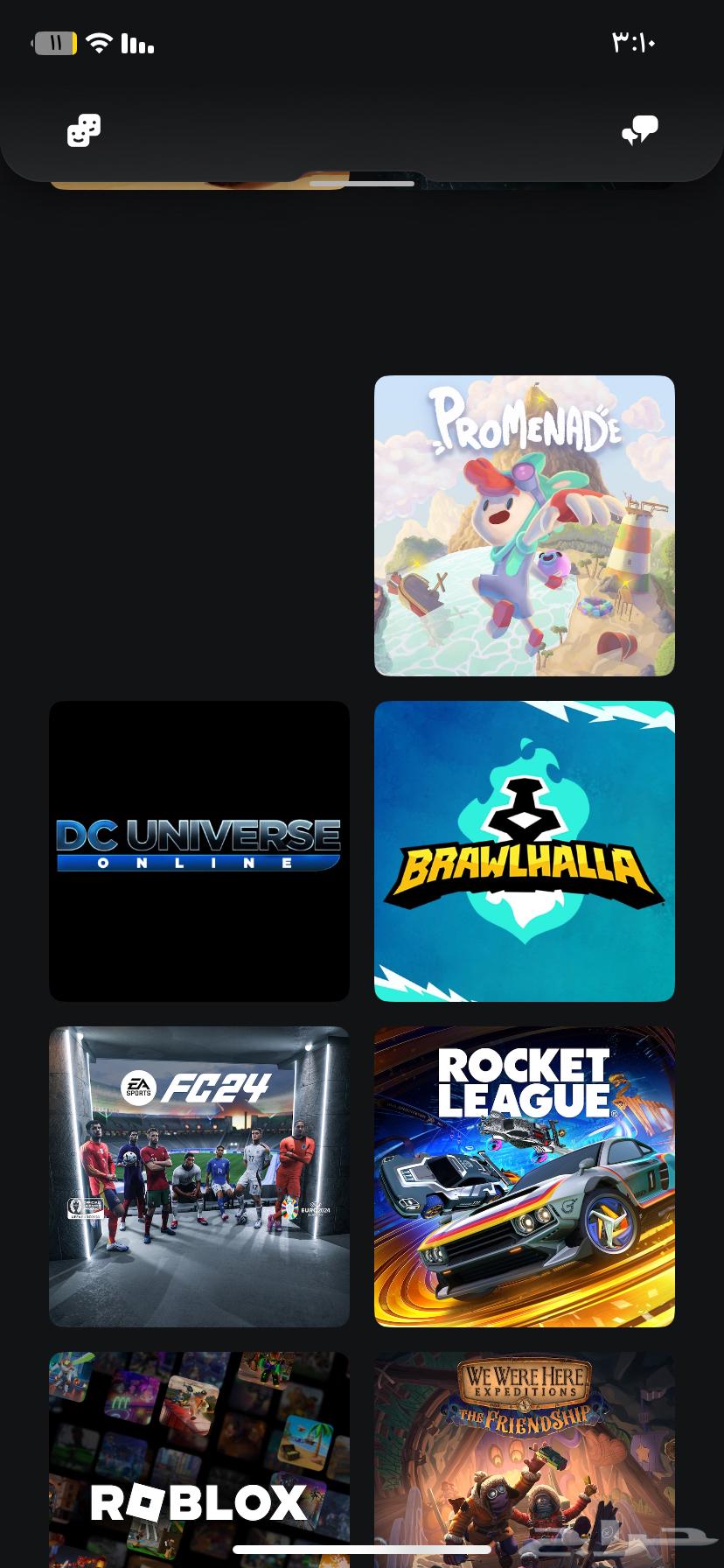Open EA Sports FC 24 tile
Image resolution: width=724 pixels, height=1568 pixels.
click(x=199, y=1176)
